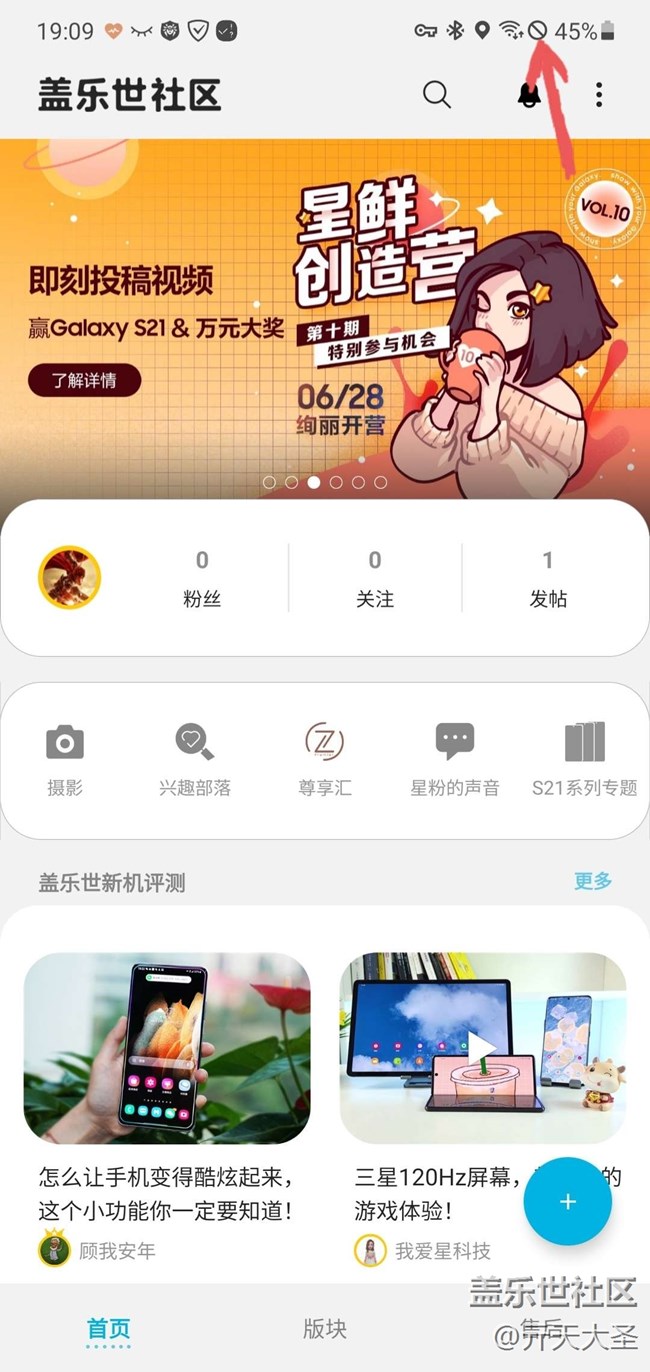This screenshot has width=650, height=1372.
Task: Play the 三星120Hz屏幕 video post
Action: click(483, 1047)
